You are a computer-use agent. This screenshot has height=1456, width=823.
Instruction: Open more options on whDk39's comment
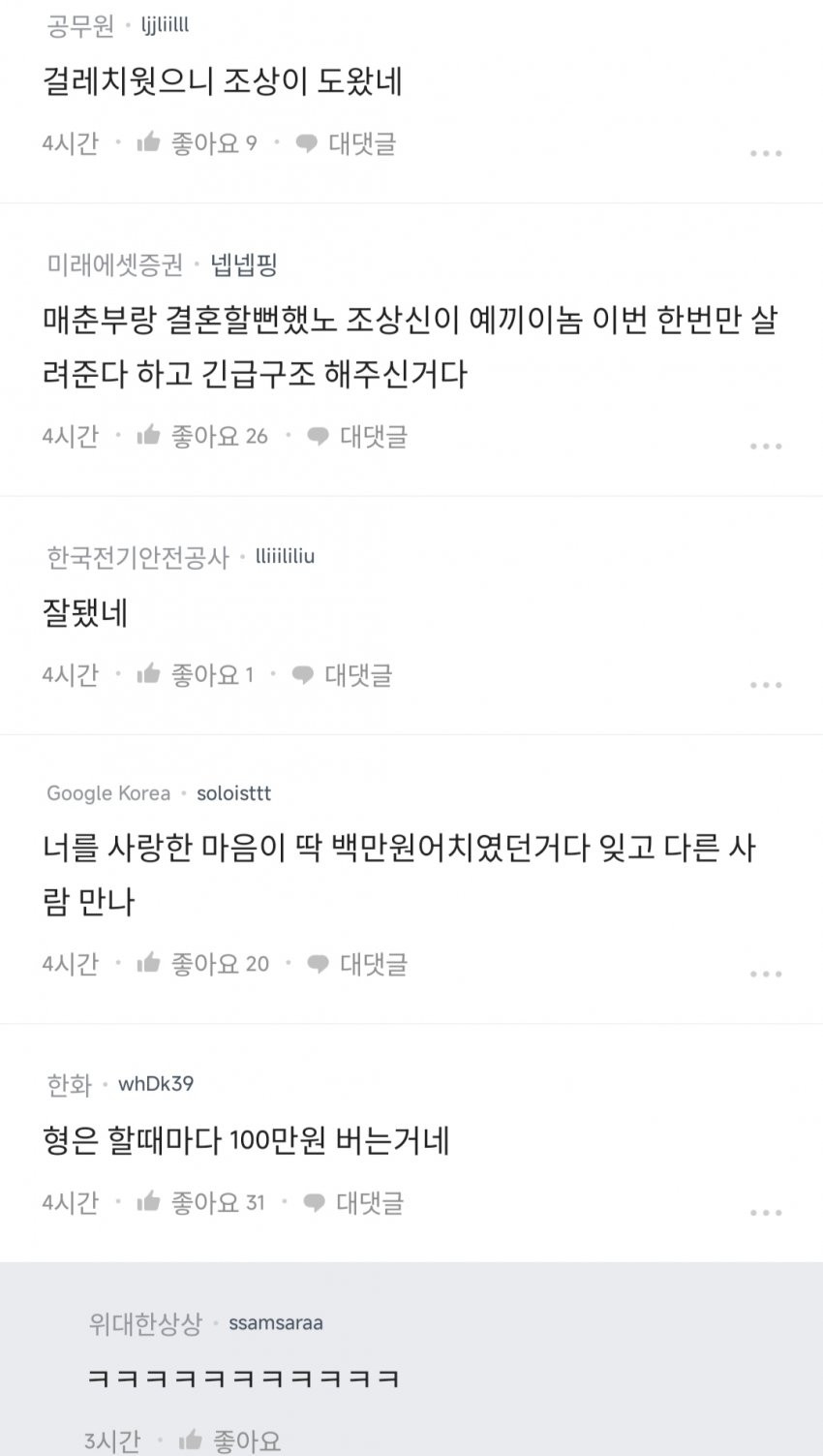coord(765,1213)
